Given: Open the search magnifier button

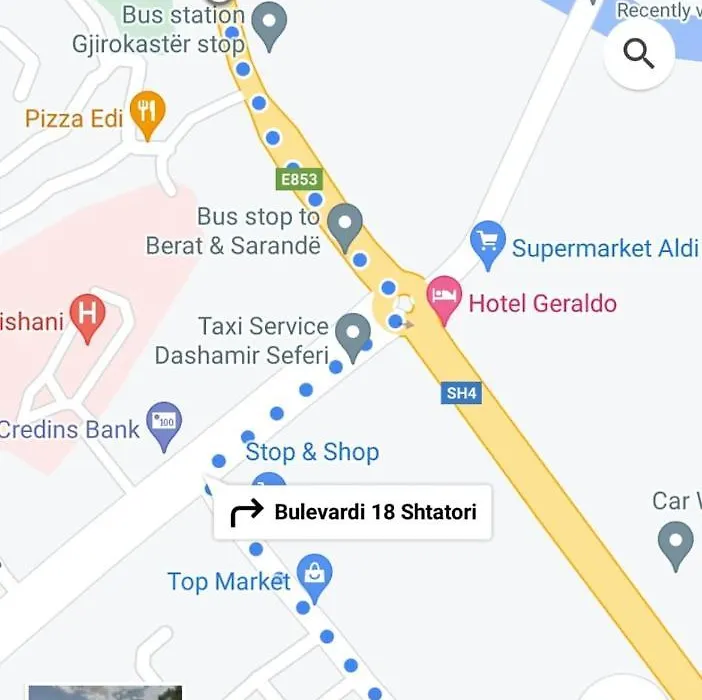Looking at the screenshot, I should pyautogui.click(x=638, y=52).
